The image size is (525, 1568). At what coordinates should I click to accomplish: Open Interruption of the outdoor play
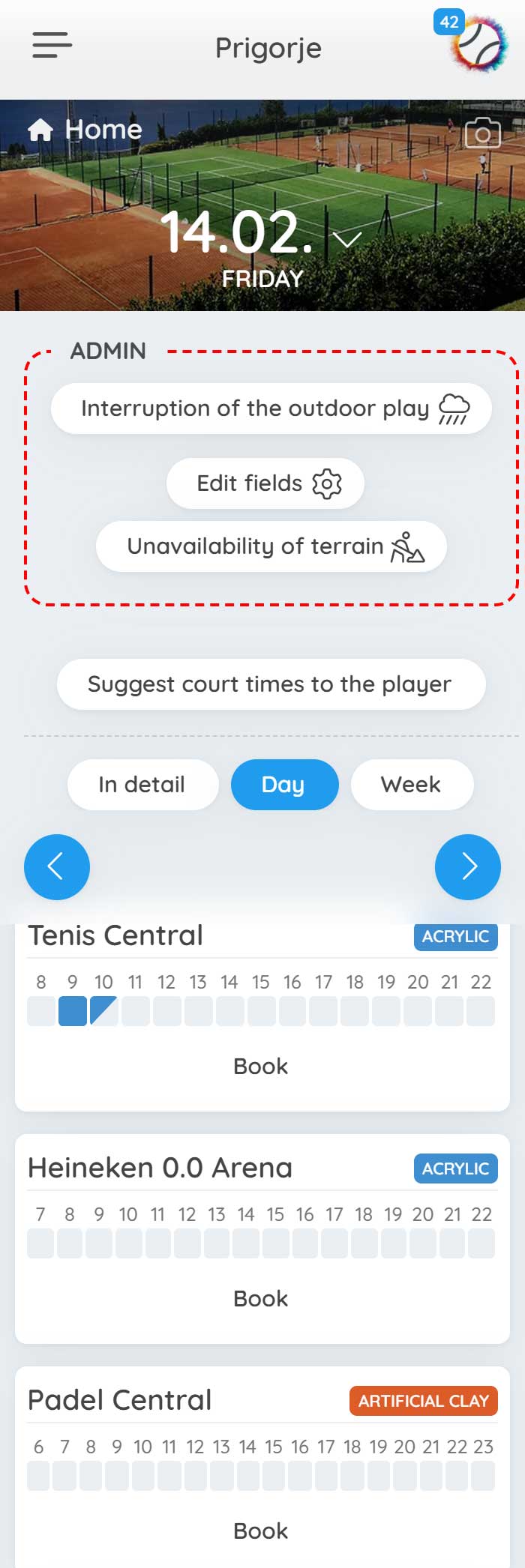tap(271, 408)
